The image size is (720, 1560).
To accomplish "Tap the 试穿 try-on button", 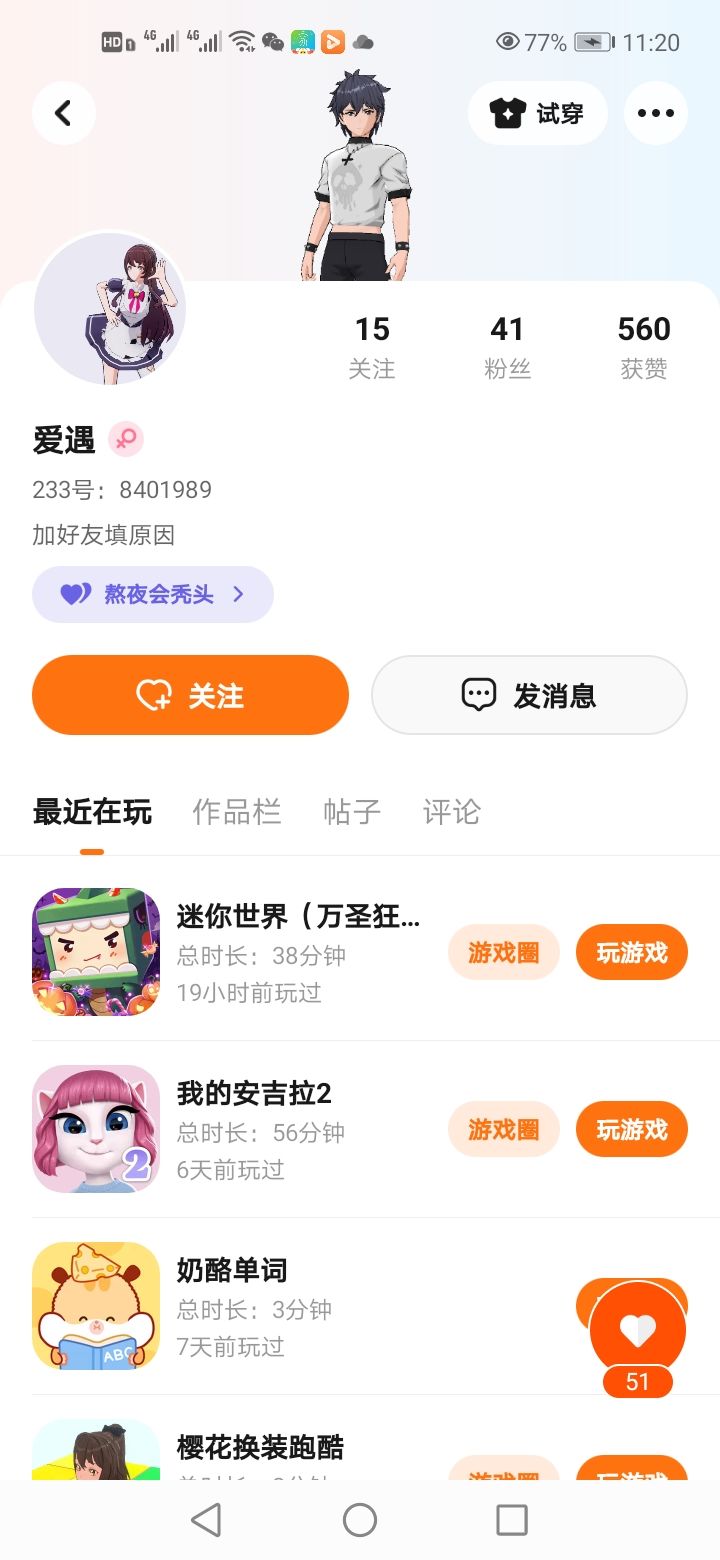I will (538, 113).
